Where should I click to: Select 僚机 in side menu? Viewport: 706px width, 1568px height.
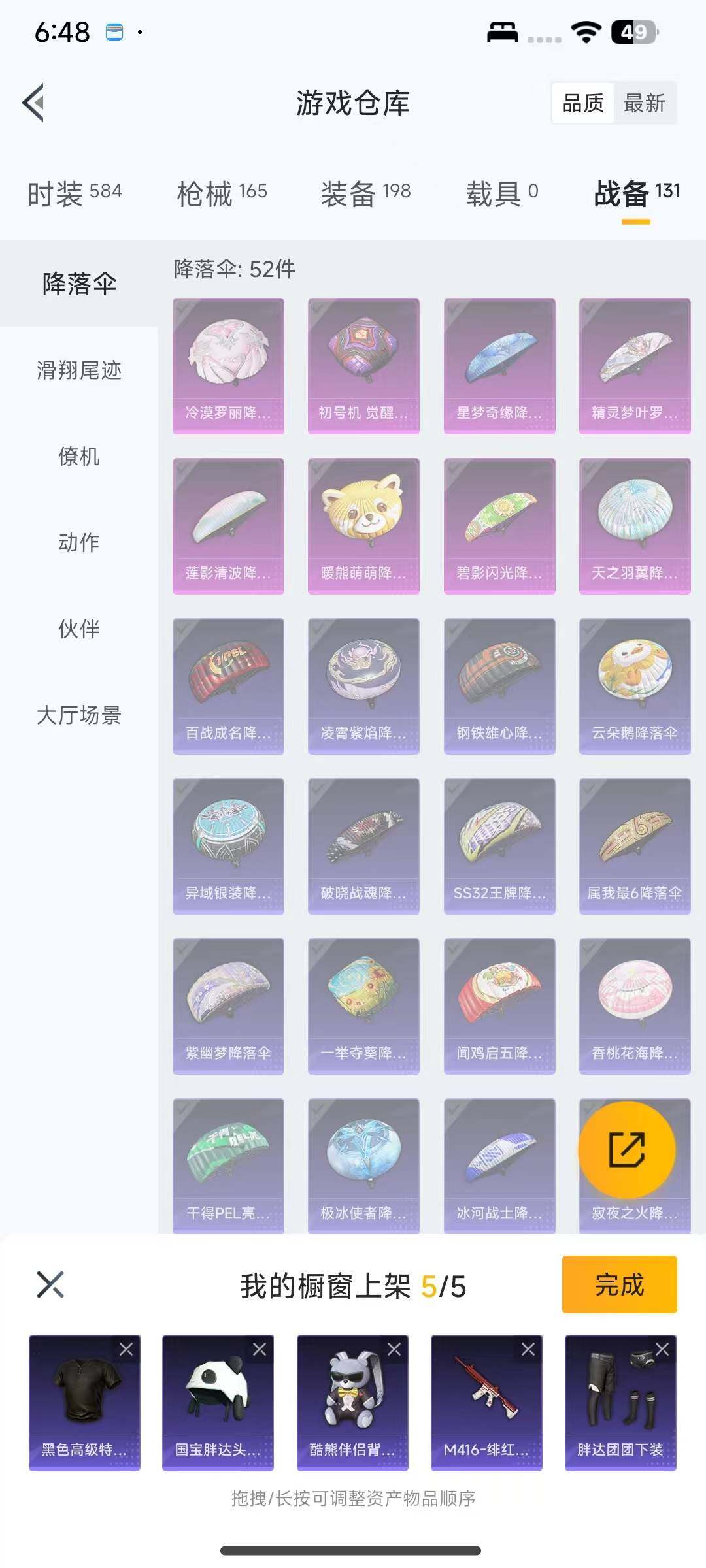[79, 456]
